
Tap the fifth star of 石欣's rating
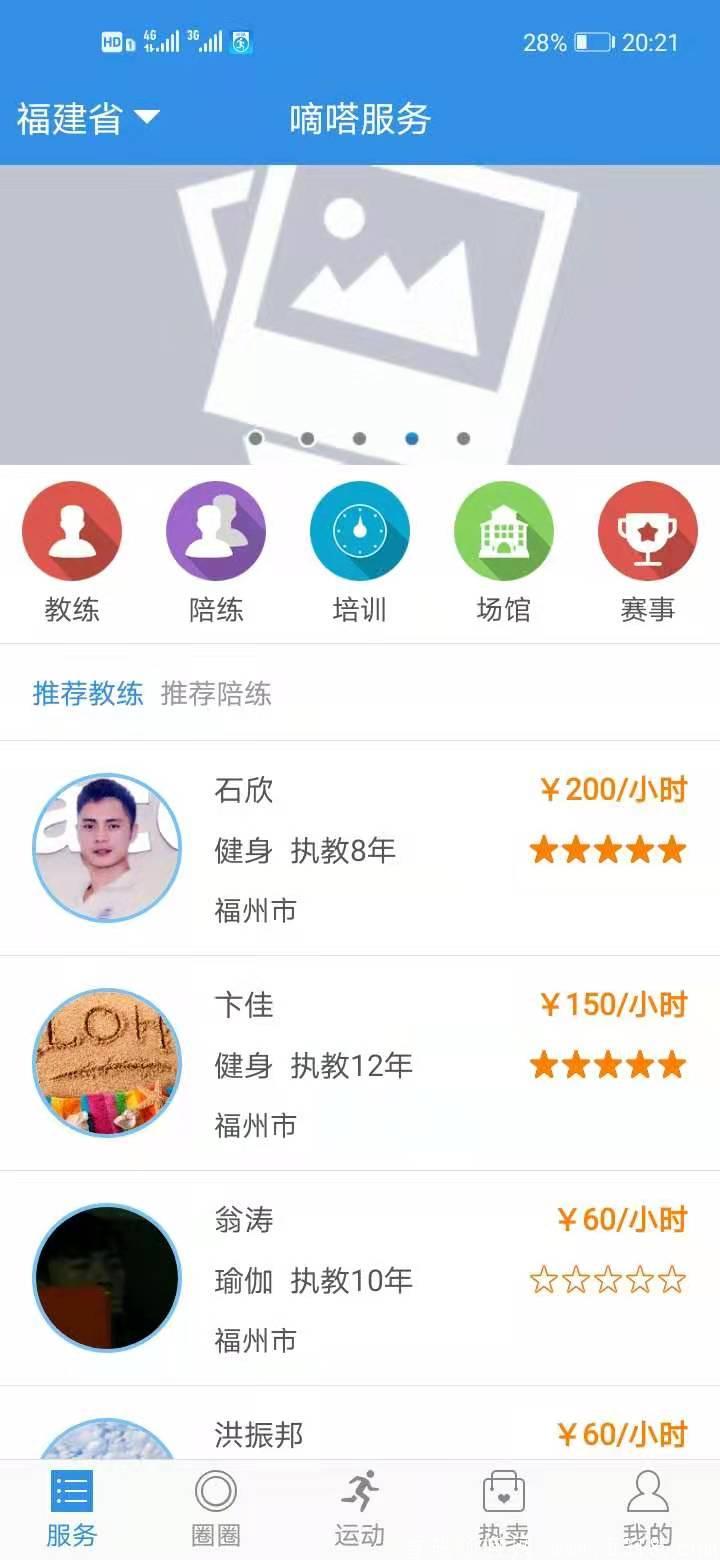(x=673, y=849)
